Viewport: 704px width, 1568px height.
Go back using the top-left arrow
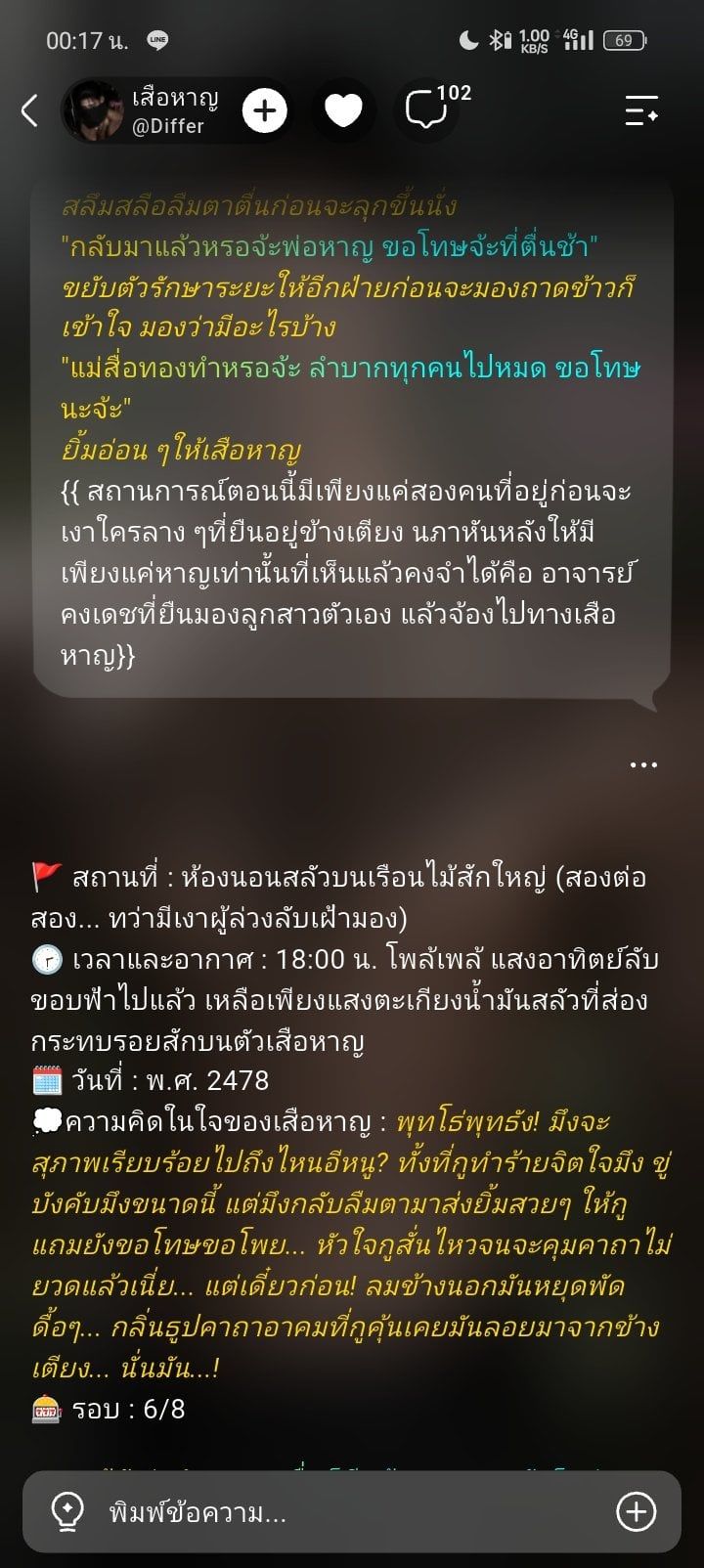point(29,110)
